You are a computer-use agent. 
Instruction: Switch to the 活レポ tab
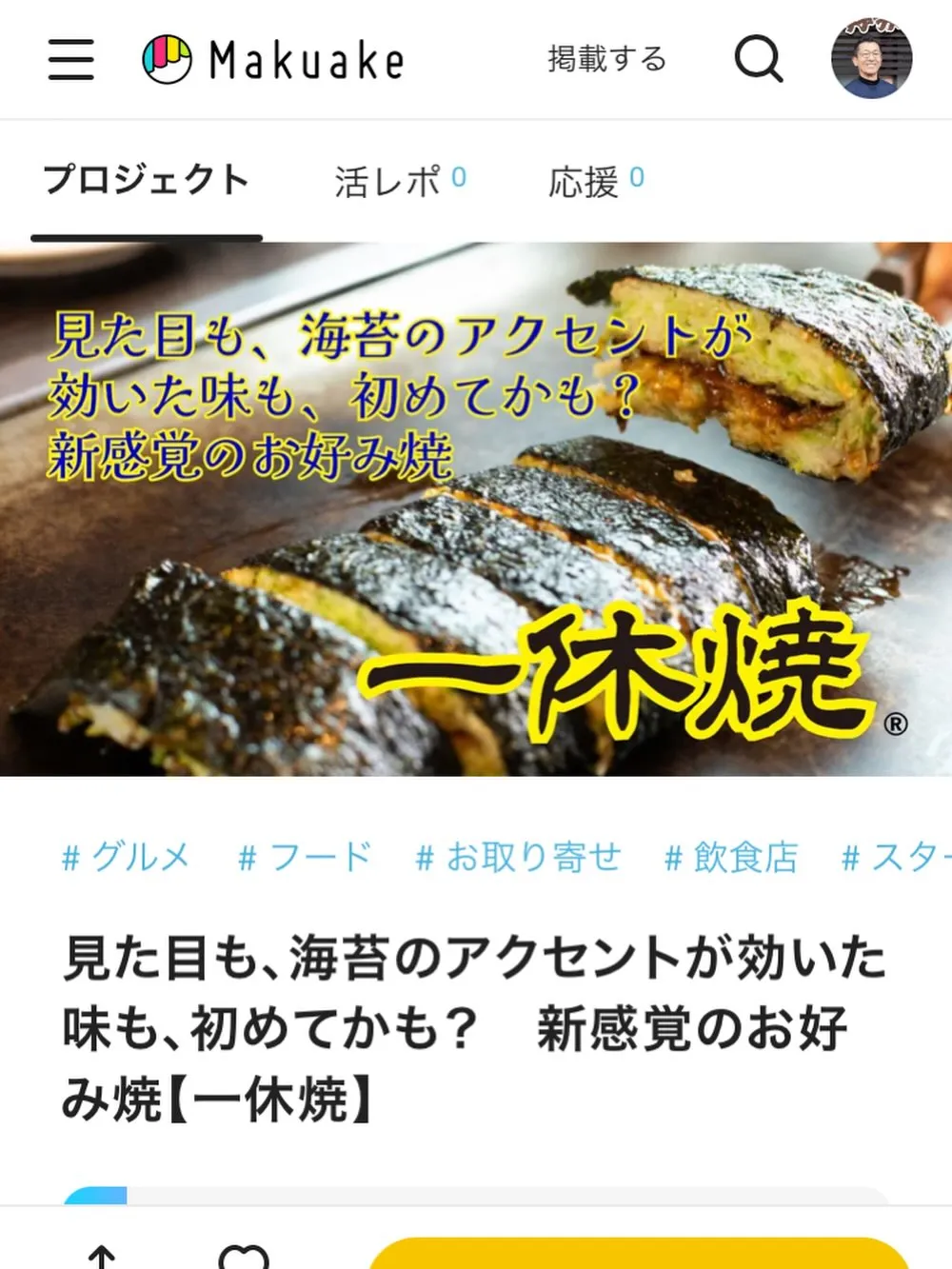click(400, 180)
